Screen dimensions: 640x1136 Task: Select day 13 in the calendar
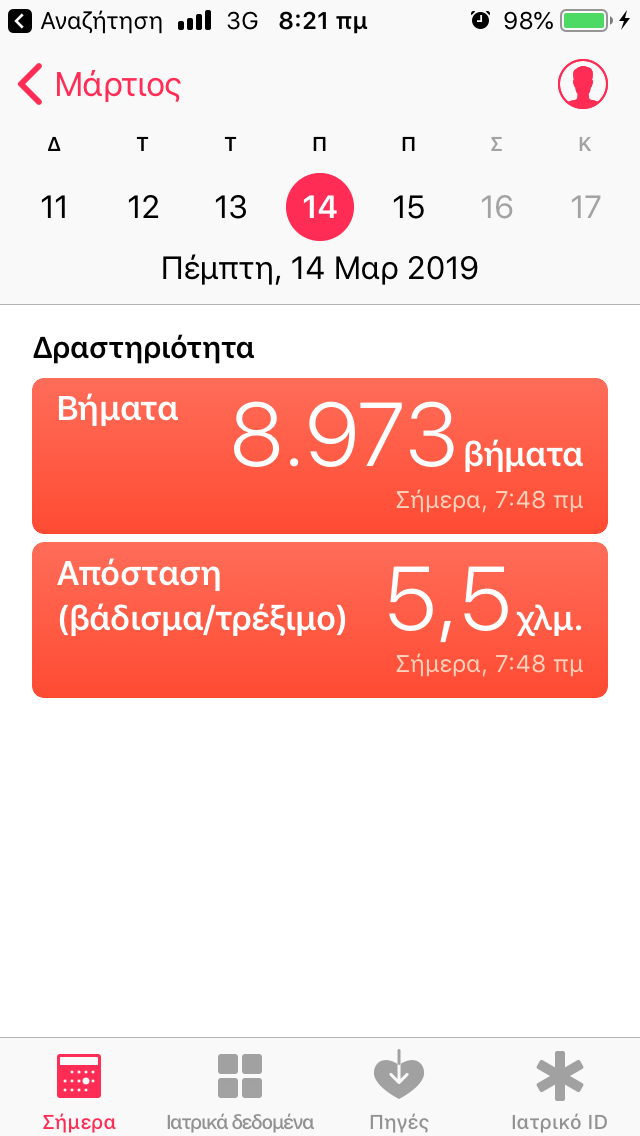tap(231, 208)
